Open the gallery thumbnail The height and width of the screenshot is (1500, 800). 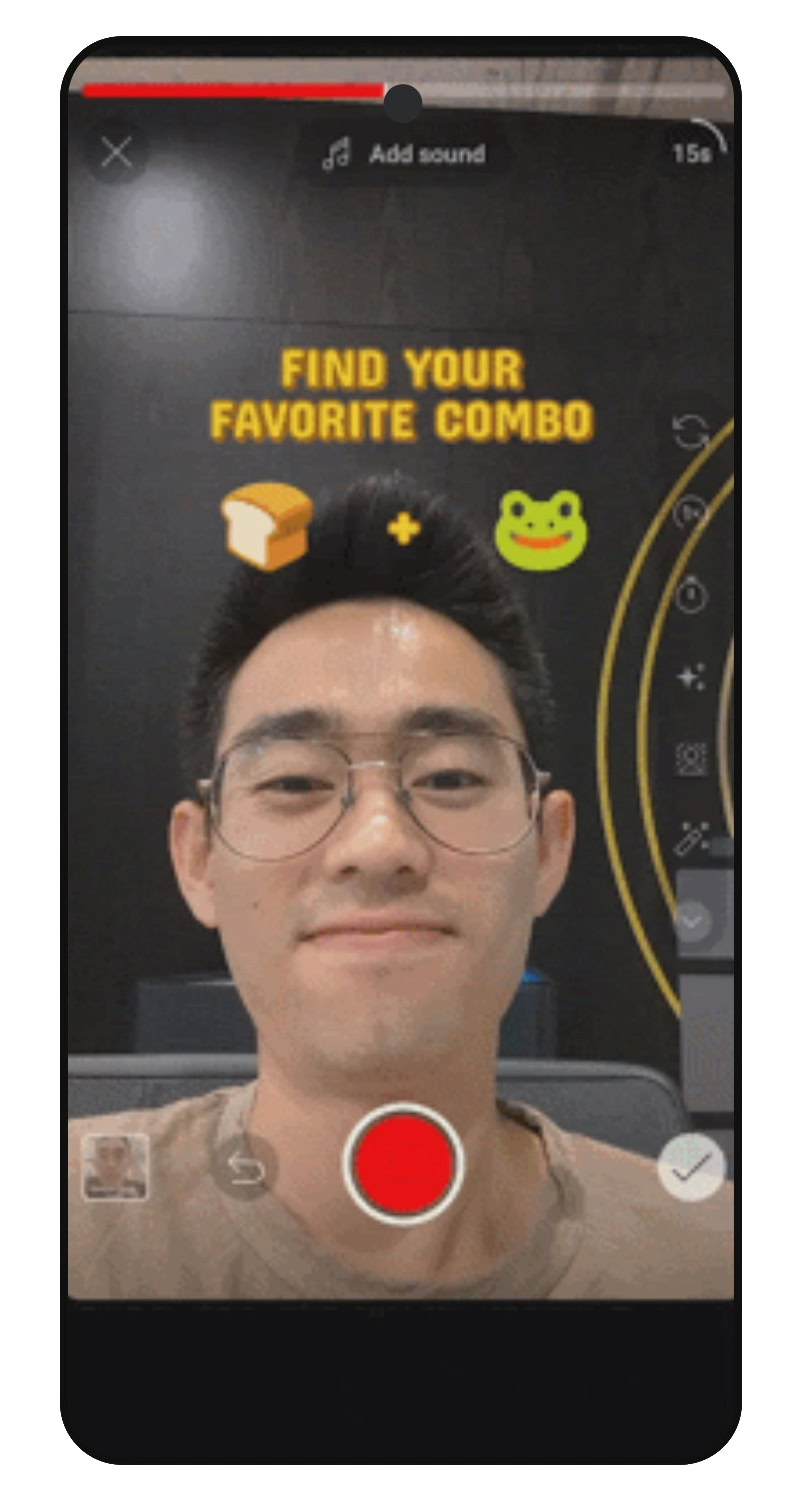coord(115,1166)
